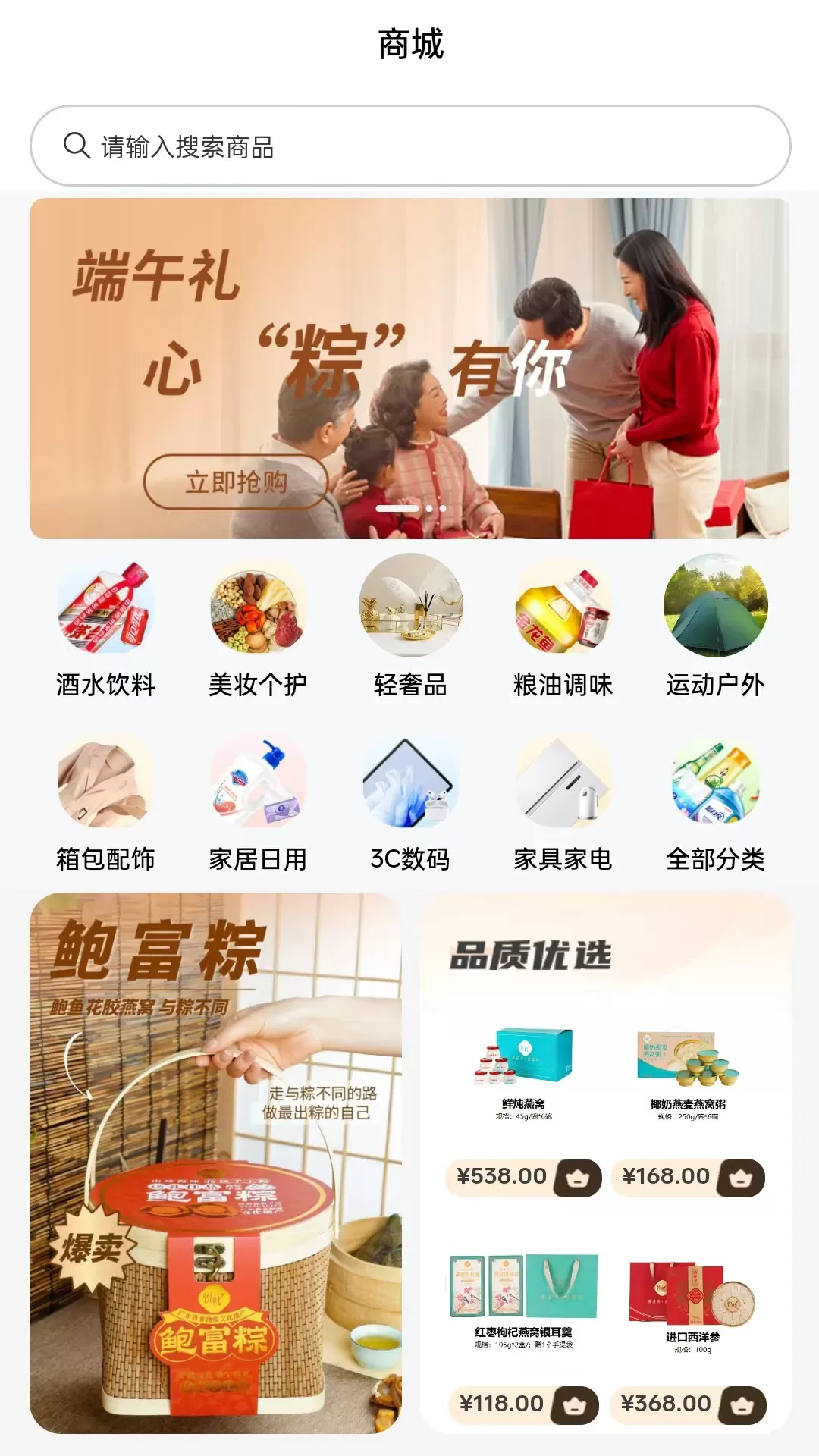Viewport: 819px width, 1456px height.
Task: Open the 鲍富粽 promotion card
Action: (215, 1164)
